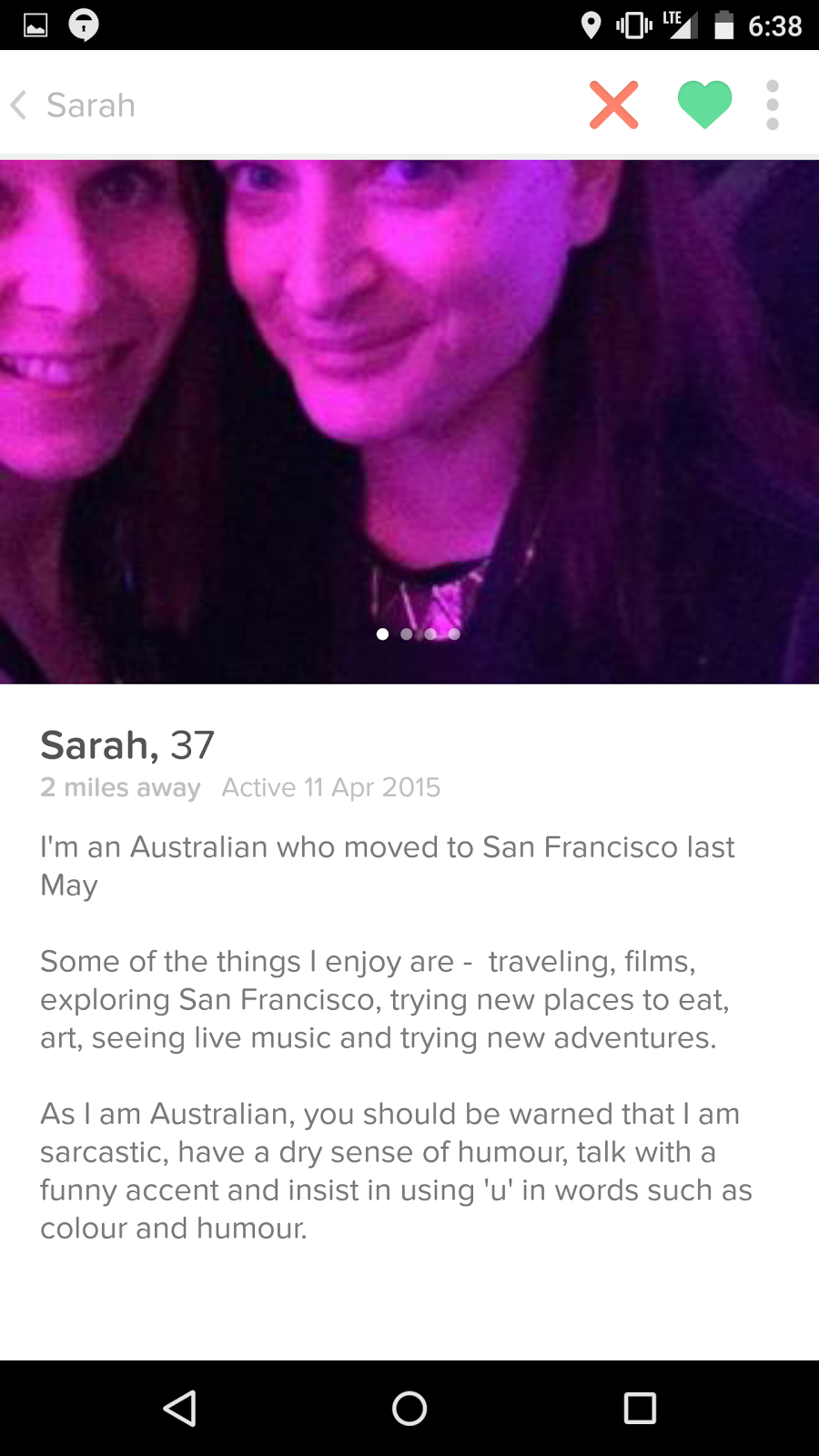Screen dimensions: 819x1456
Task: Reject profile with the red X
Action: click(613, 105)
